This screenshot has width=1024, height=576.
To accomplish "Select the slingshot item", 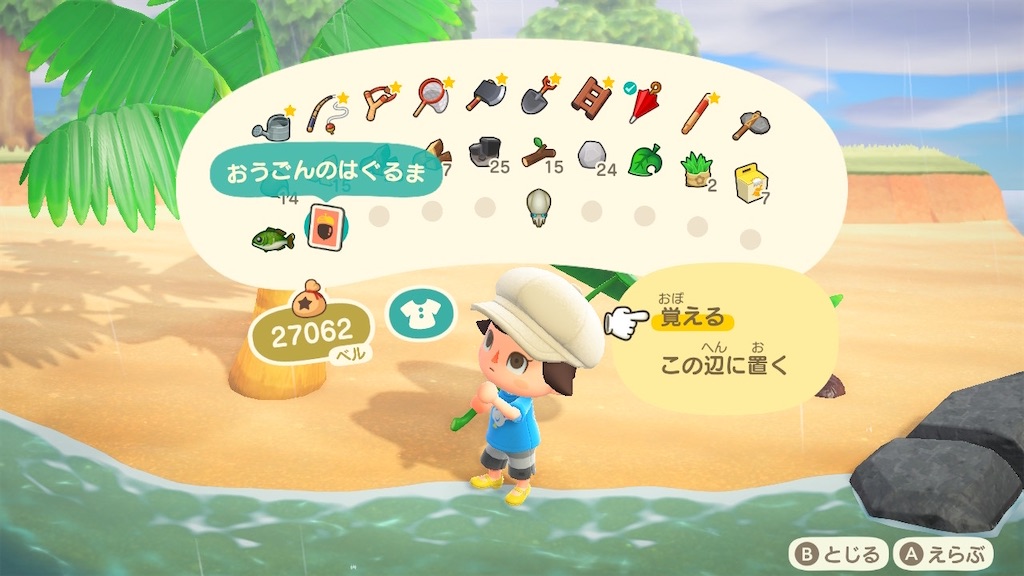I will click(378, 102).
